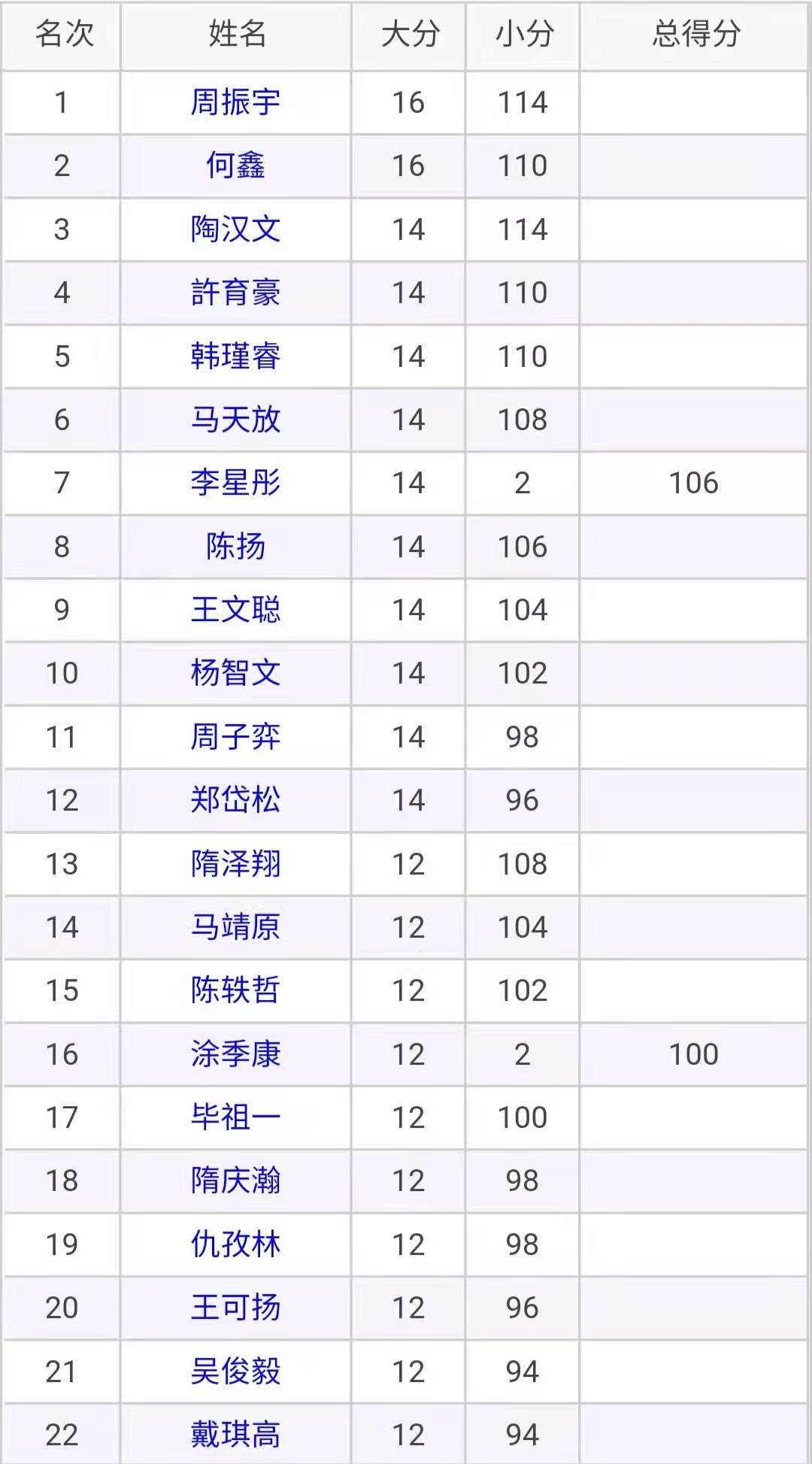Open the 王文聪 link
The image size is (812, 1464).
pyautogui.click(x=235, y=610)
